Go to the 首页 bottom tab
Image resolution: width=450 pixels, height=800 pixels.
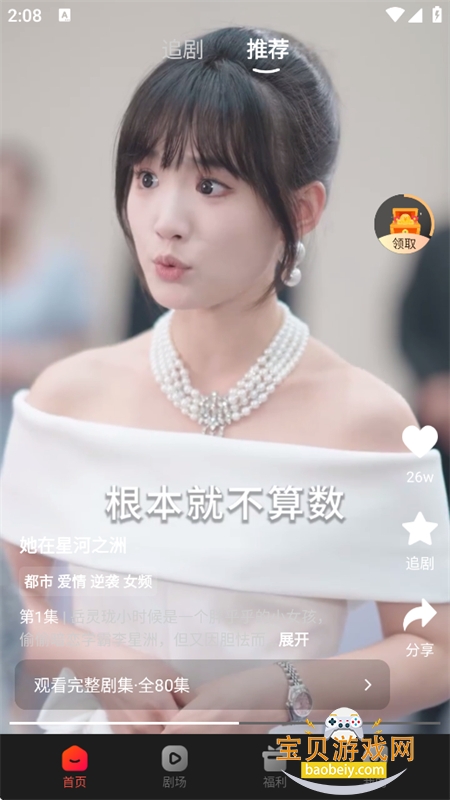point(74,766)
